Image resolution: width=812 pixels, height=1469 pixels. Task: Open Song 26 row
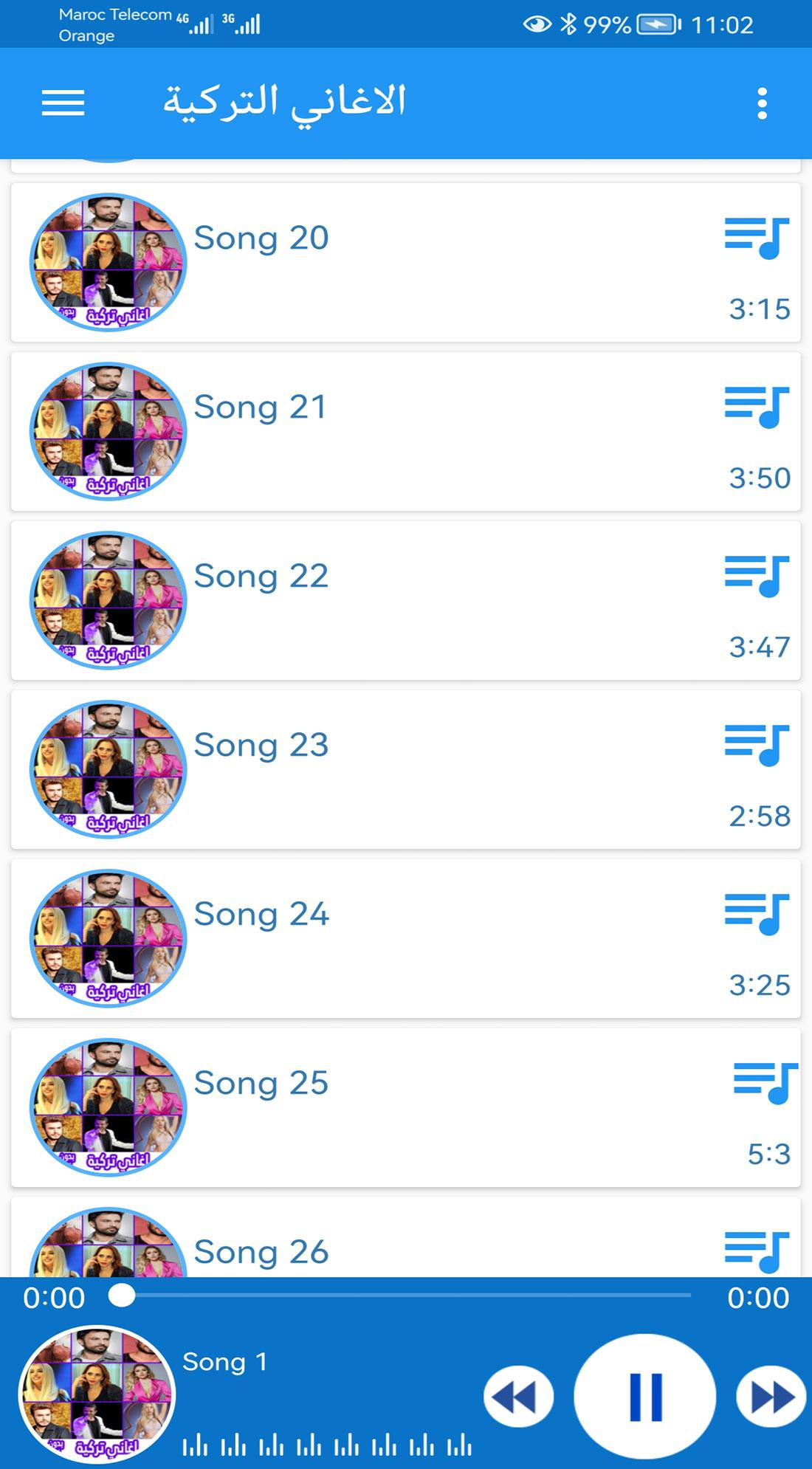tap(406, 1238)
